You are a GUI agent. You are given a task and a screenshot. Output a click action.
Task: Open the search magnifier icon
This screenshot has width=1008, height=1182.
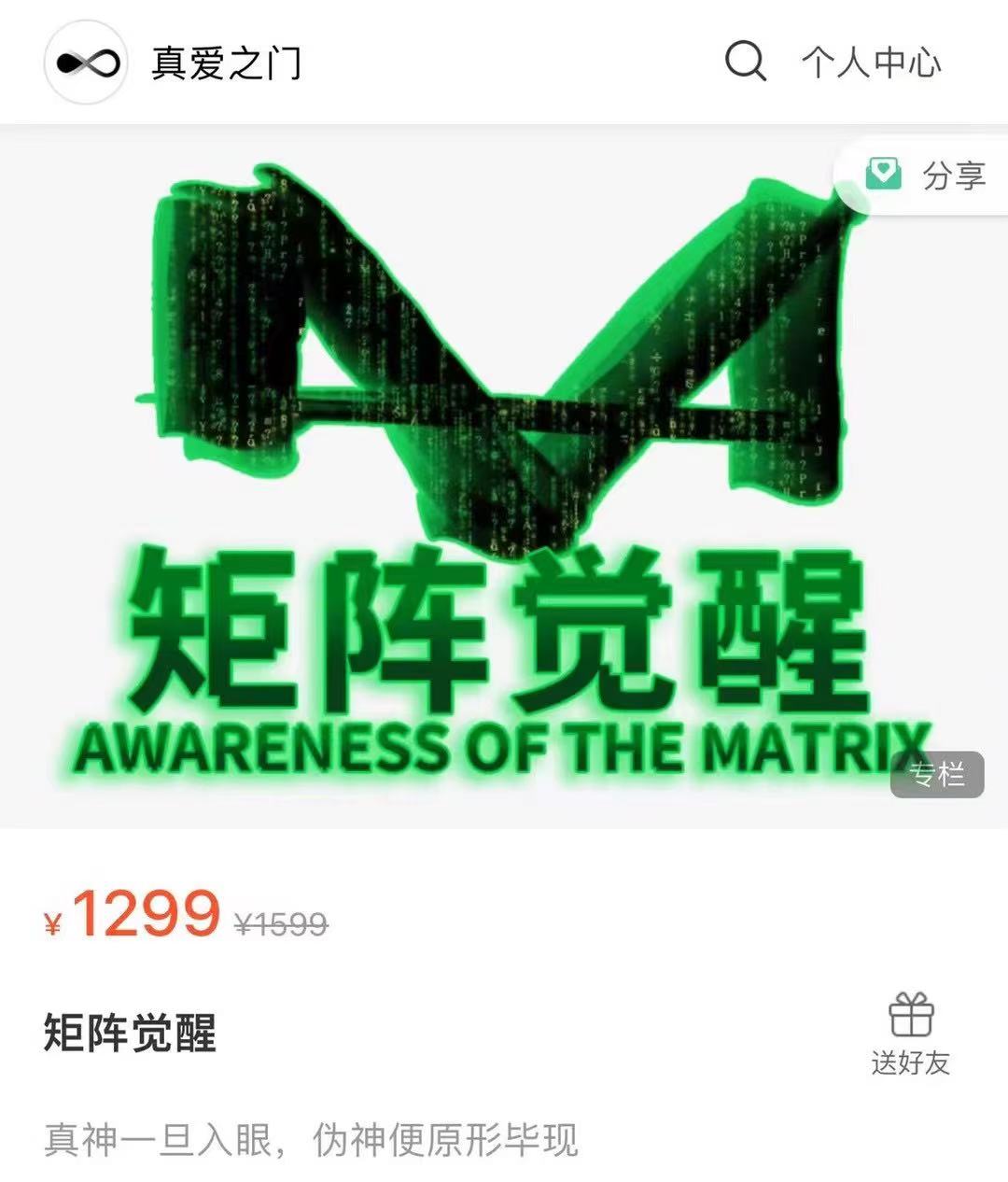click(x=745, y=63)
